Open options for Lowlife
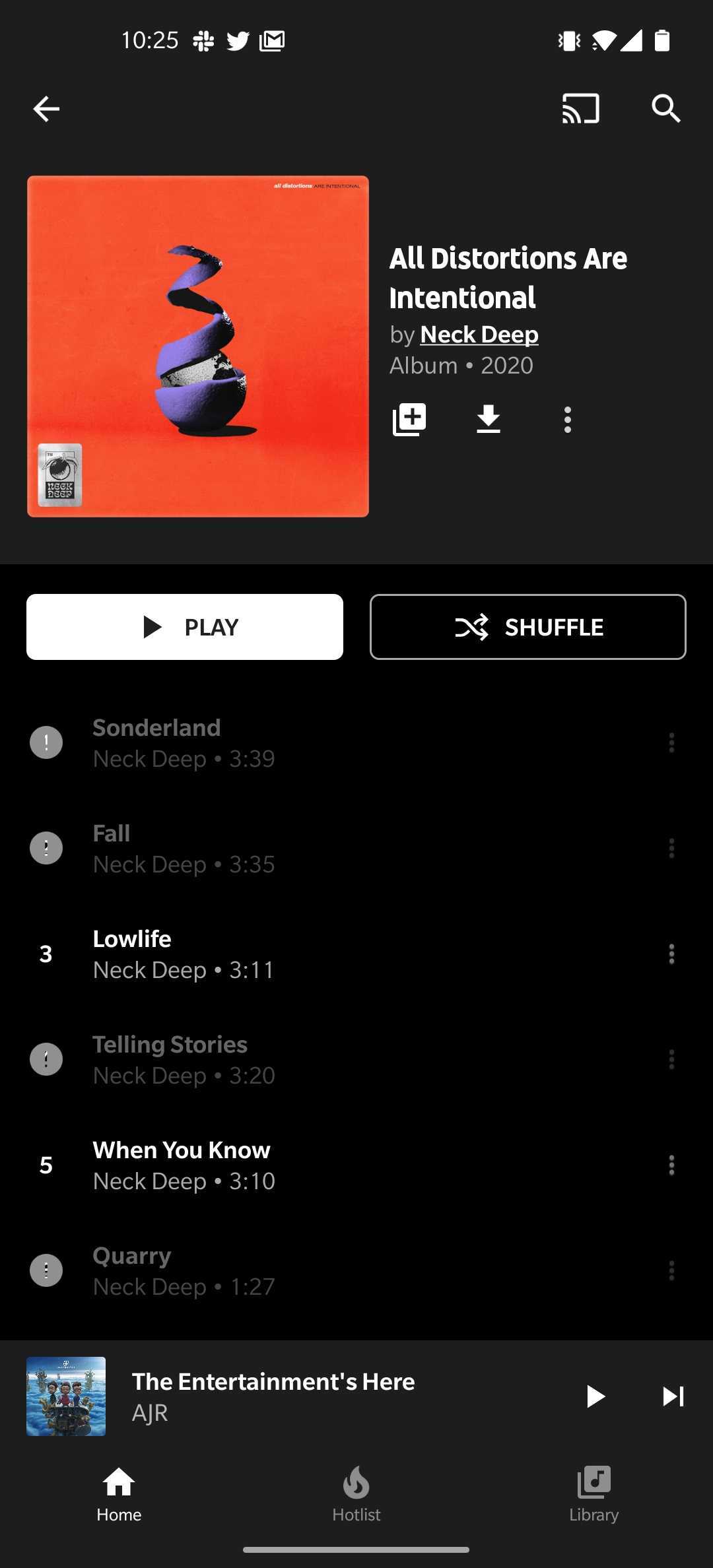713x1568 pixels. point(671,954)
